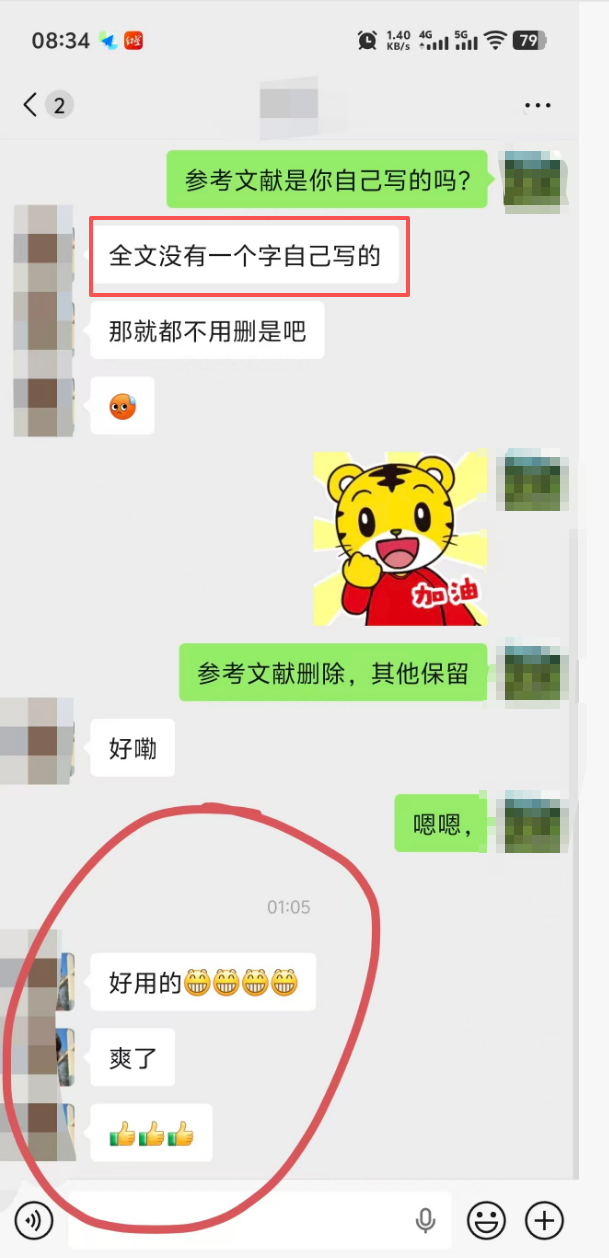The height and width of the screenshot is (1258, 609).
Task: Go back to the chat list
Action: tap(32, 104)
